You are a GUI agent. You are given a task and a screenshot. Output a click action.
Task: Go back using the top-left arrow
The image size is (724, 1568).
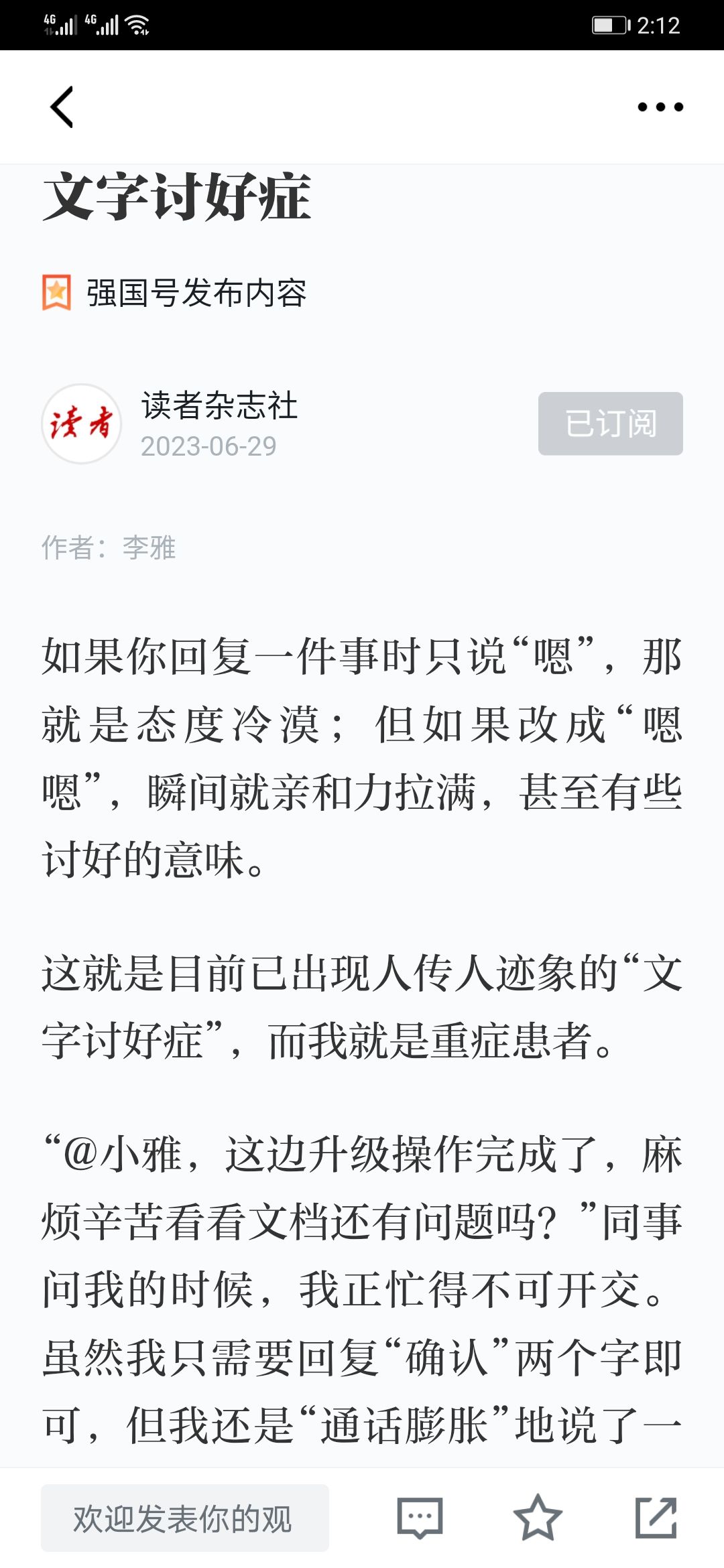[x=62, y=107]
